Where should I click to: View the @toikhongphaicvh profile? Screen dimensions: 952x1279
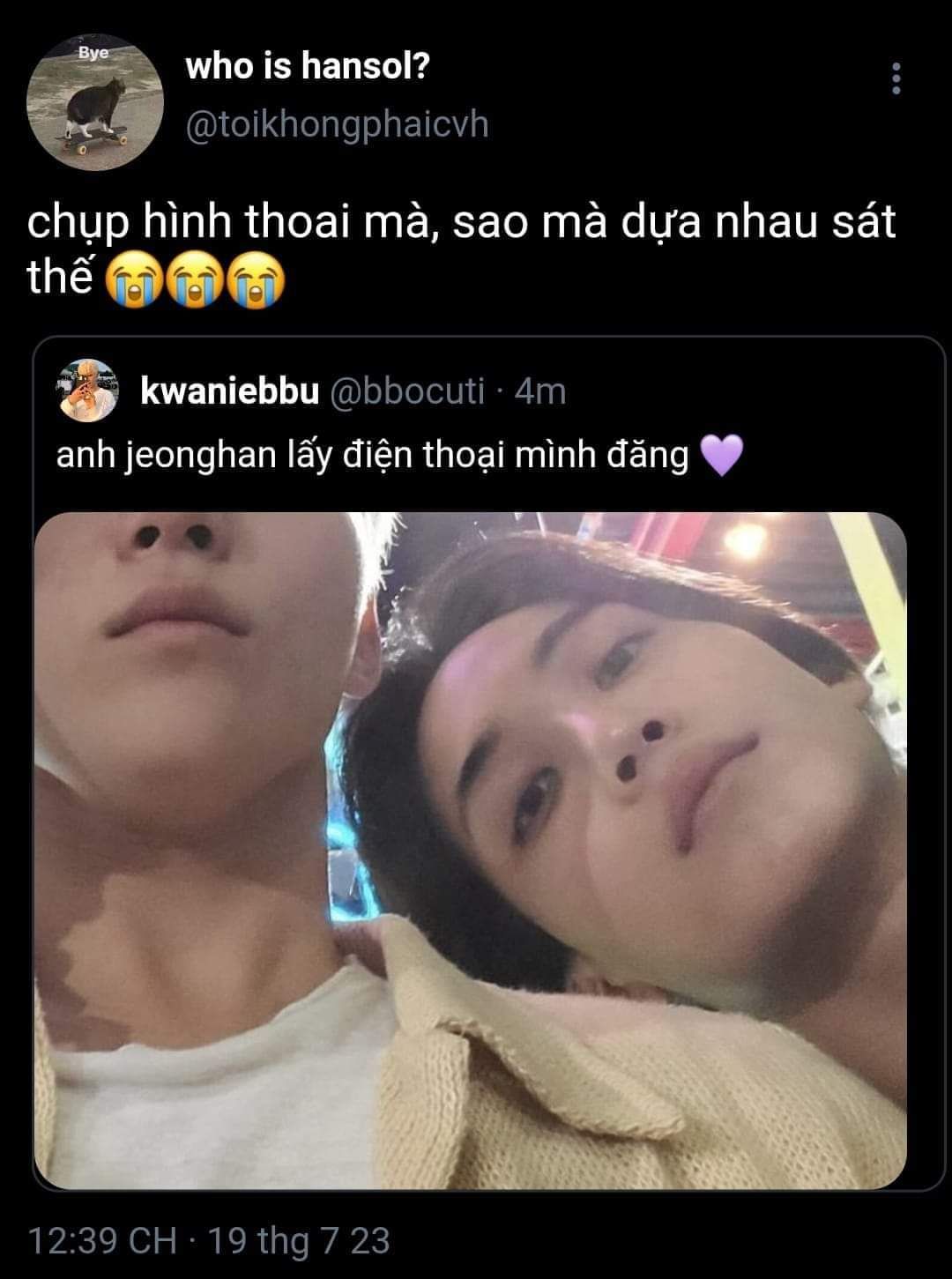[336, 124]
